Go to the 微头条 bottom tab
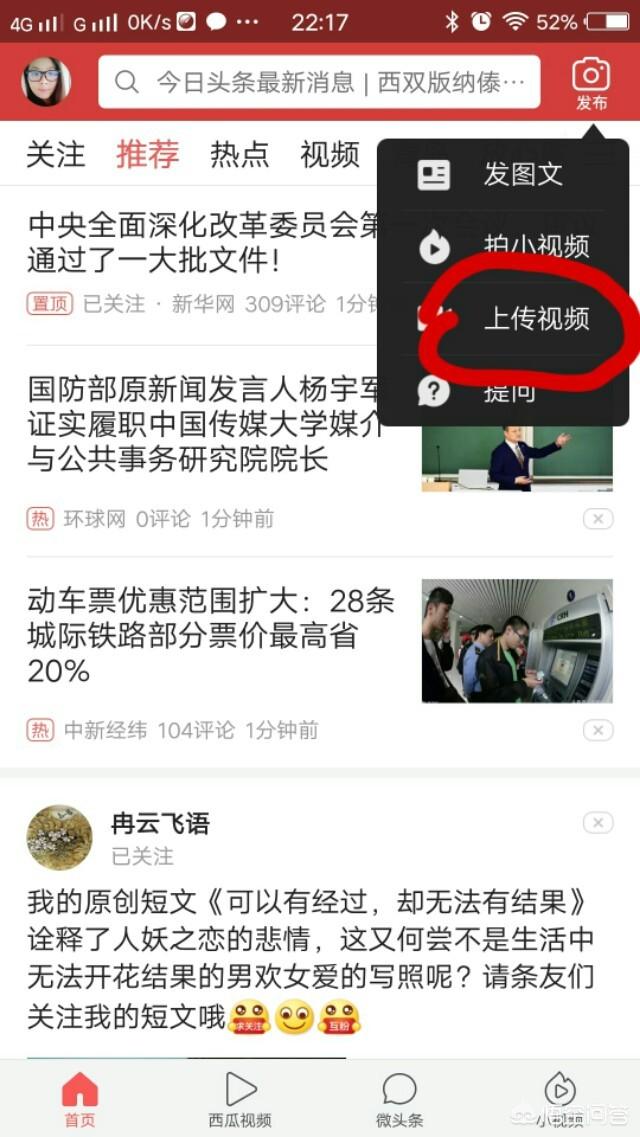This screenshot has height=1137, width=640. point(399,1098)
